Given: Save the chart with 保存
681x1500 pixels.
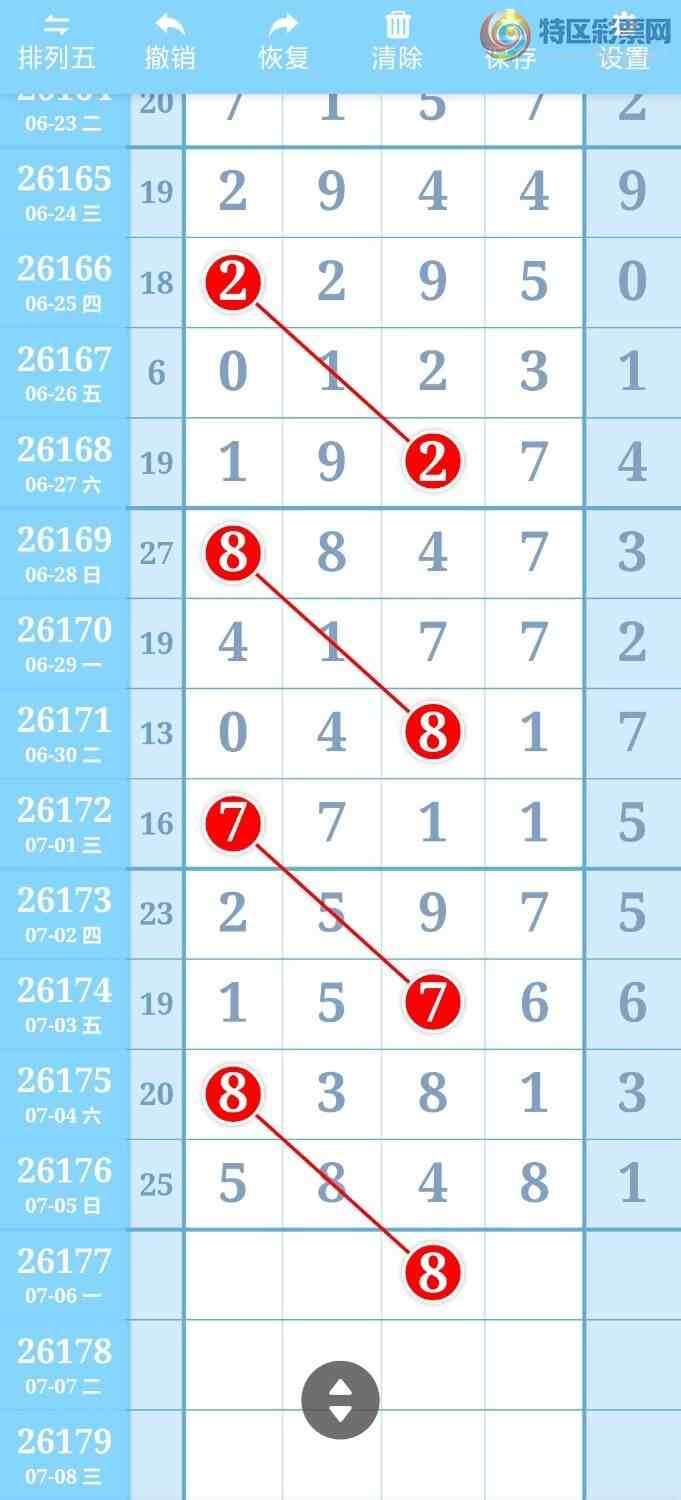Looking at the screenshot, I should tap(510, 43).
